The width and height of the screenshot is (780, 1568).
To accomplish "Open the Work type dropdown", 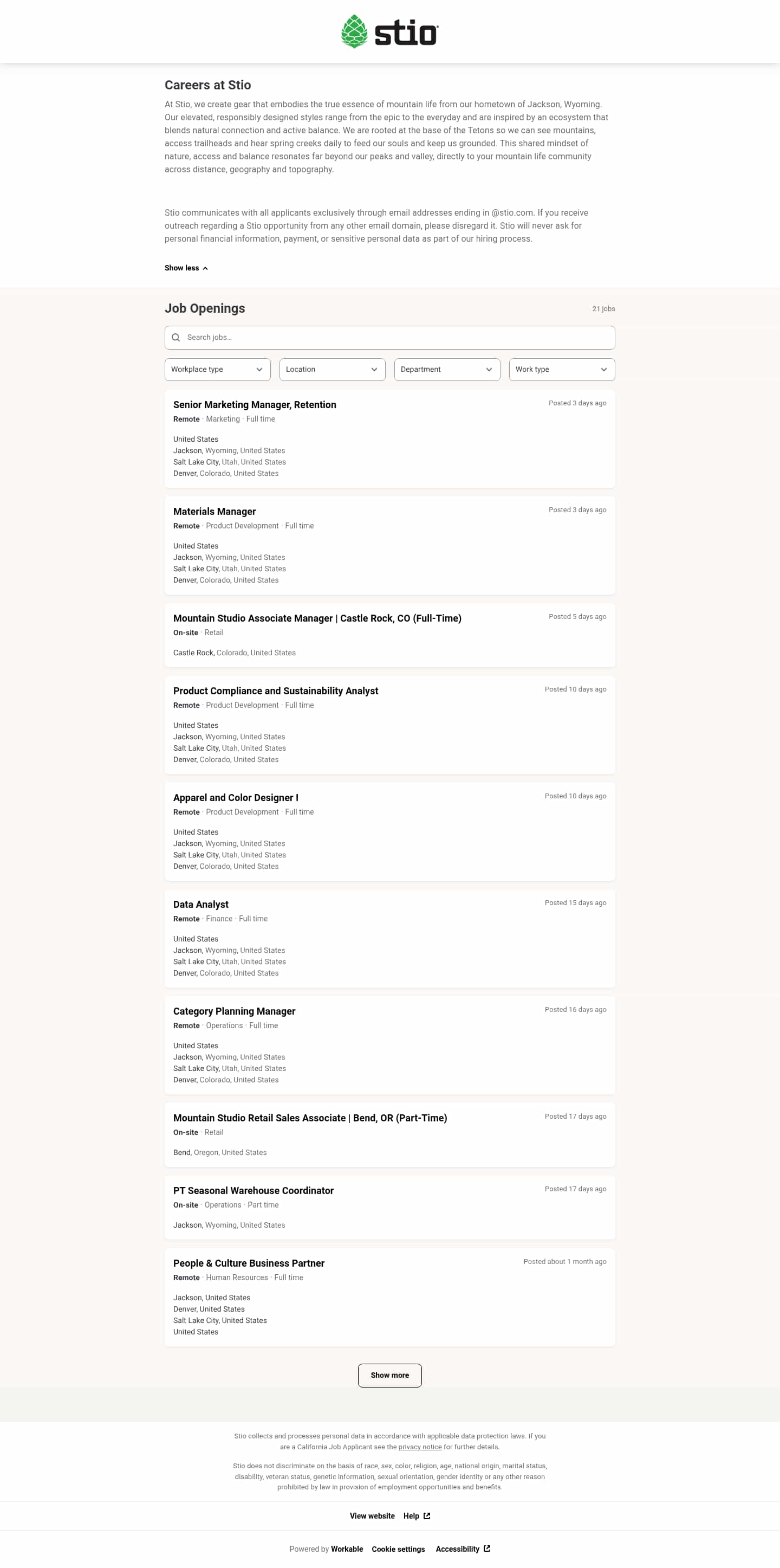I will coord(562,370).
